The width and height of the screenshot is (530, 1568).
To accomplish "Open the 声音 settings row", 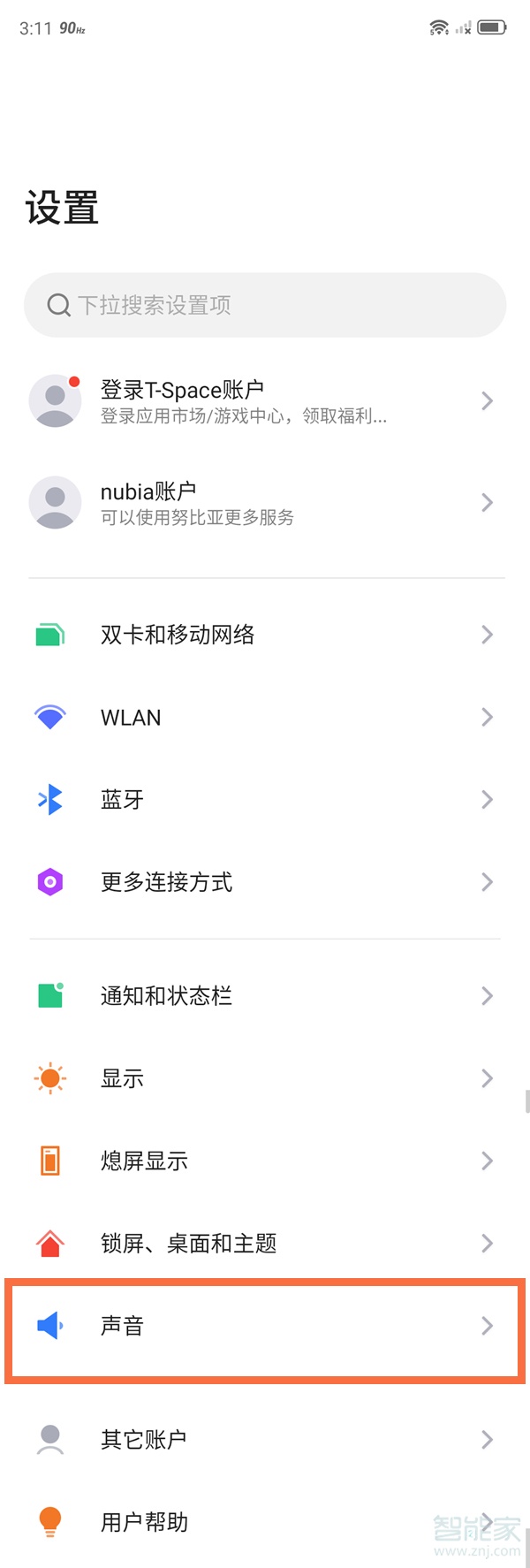I will pos(265,1326).
